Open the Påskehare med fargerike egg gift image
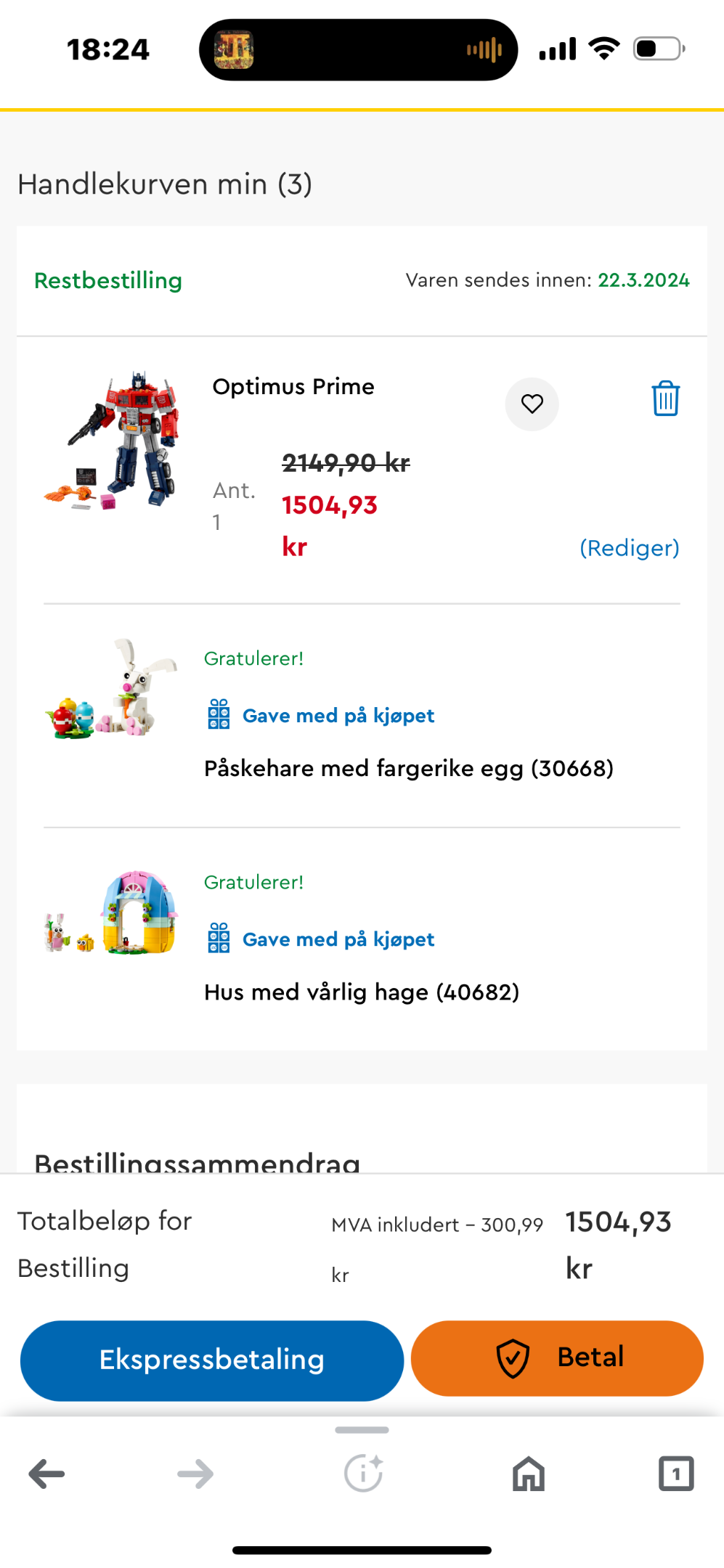The width and height of the screenshot is (724, 1568). coord(111,688)
